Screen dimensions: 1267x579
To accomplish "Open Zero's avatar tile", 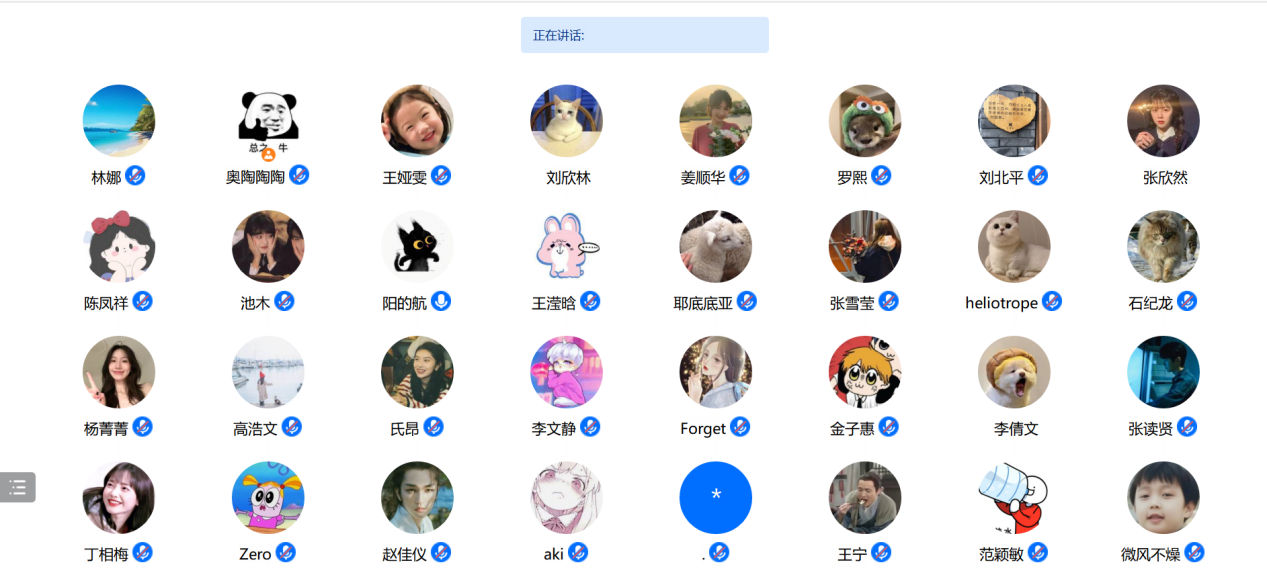I will click(x=268, y=497).
